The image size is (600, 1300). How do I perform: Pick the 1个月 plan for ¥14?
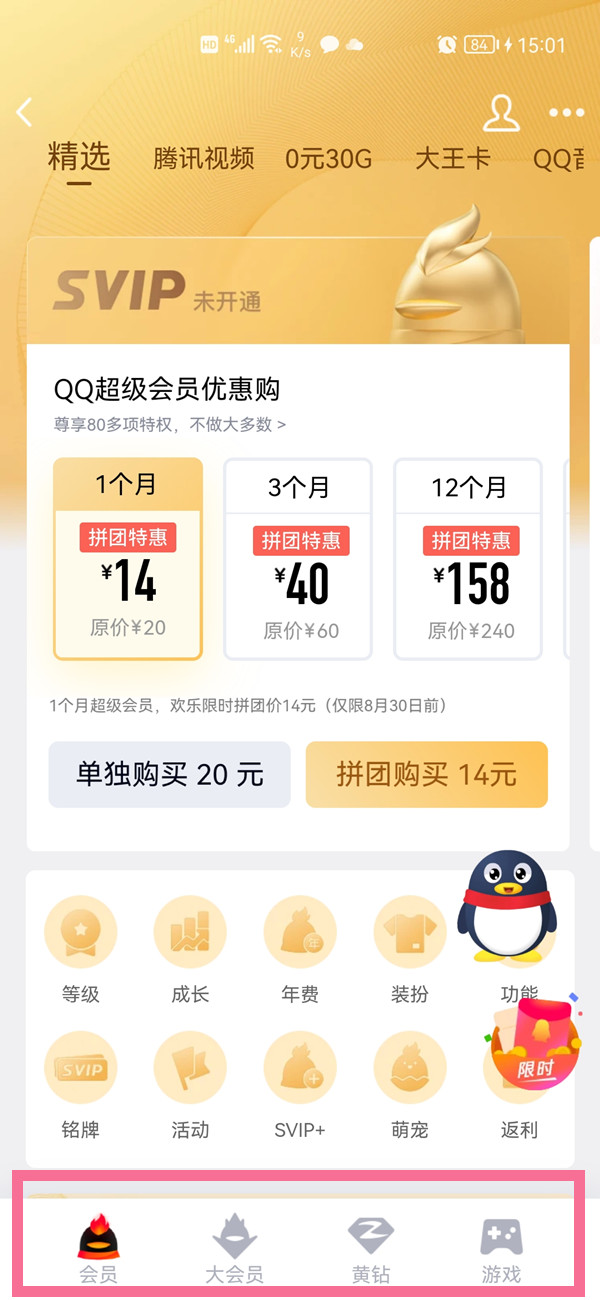click(x=128, y=559)
